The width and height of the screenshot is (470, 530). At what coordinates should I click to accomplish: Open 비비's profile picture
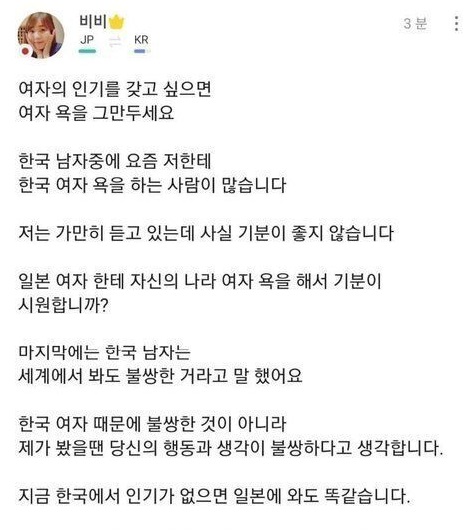(41, 35)
